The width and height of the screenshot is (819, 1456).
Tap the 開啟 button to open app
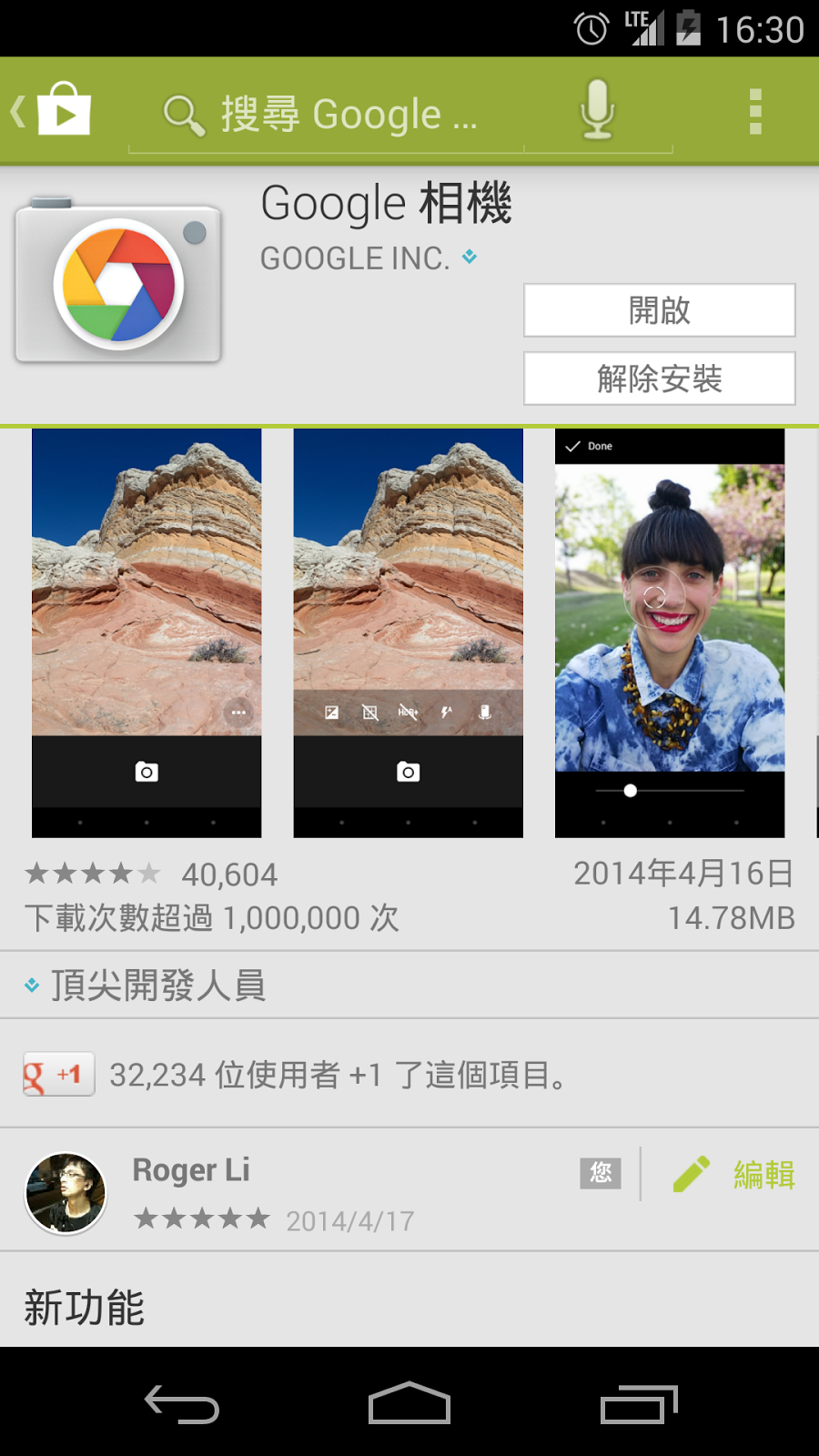tap(659, 310)
